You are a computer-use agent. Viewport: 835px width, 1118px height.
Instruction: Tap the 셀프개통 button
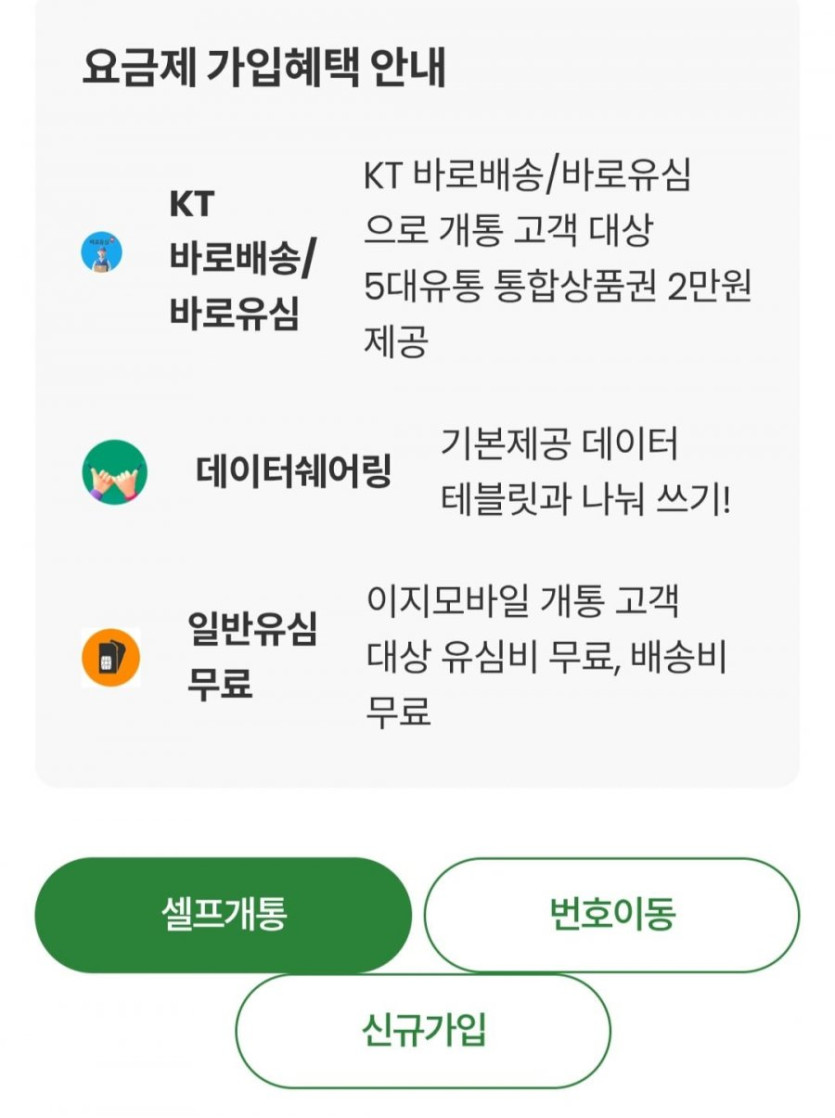(223, 914)
